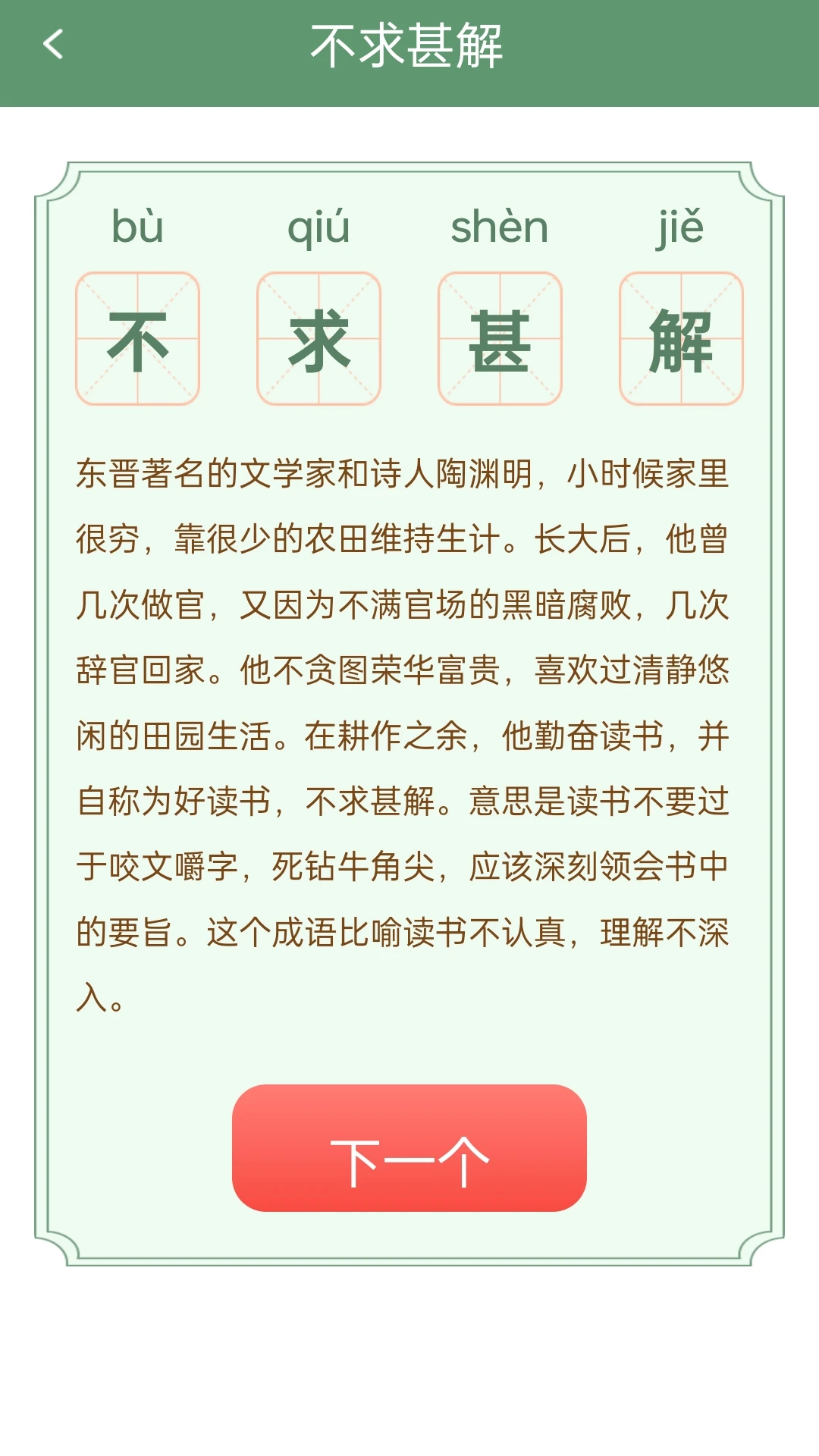819x1456 pixels.
Task: Click the character tile 甚
Action: coord(500,339)
